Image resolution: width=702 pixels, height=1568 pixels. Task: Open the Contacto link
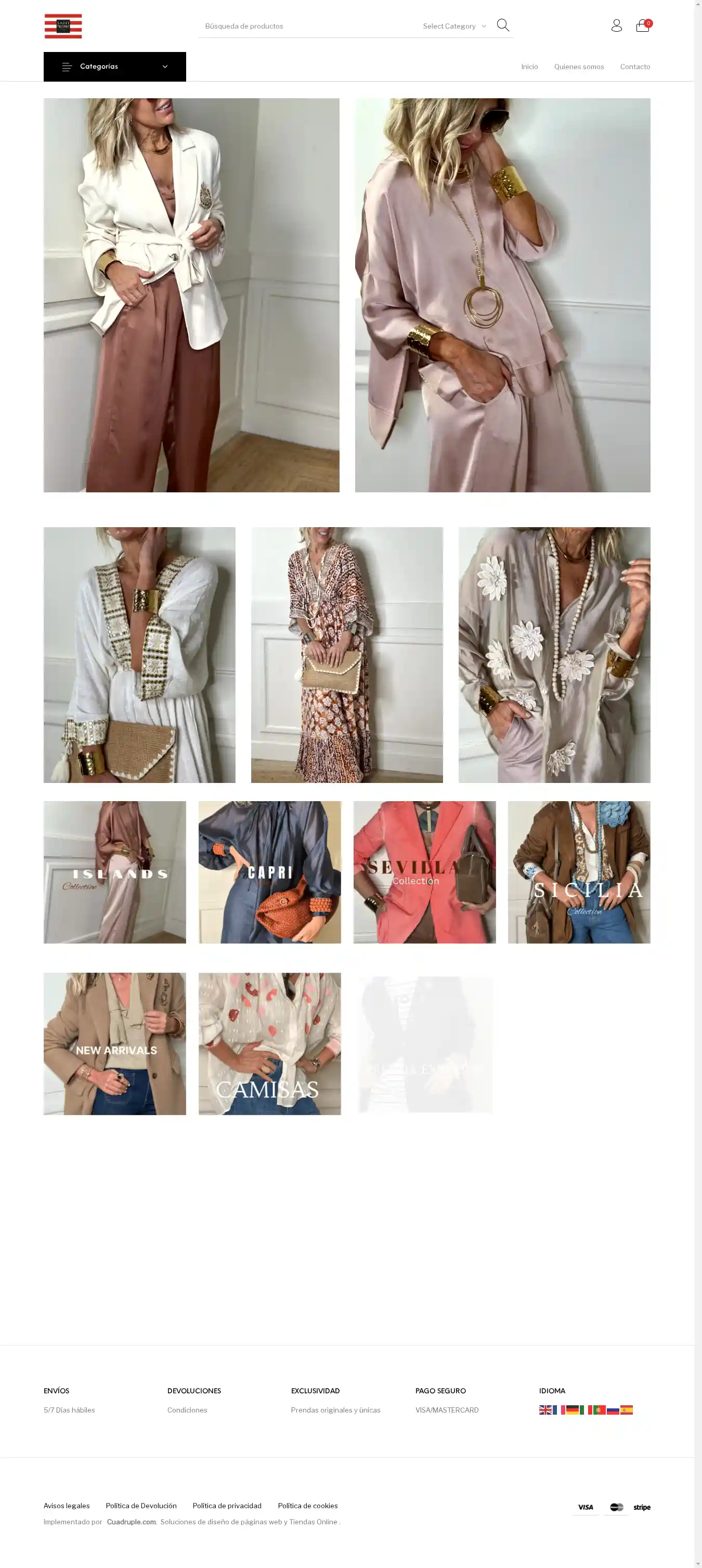coord(634,67)
